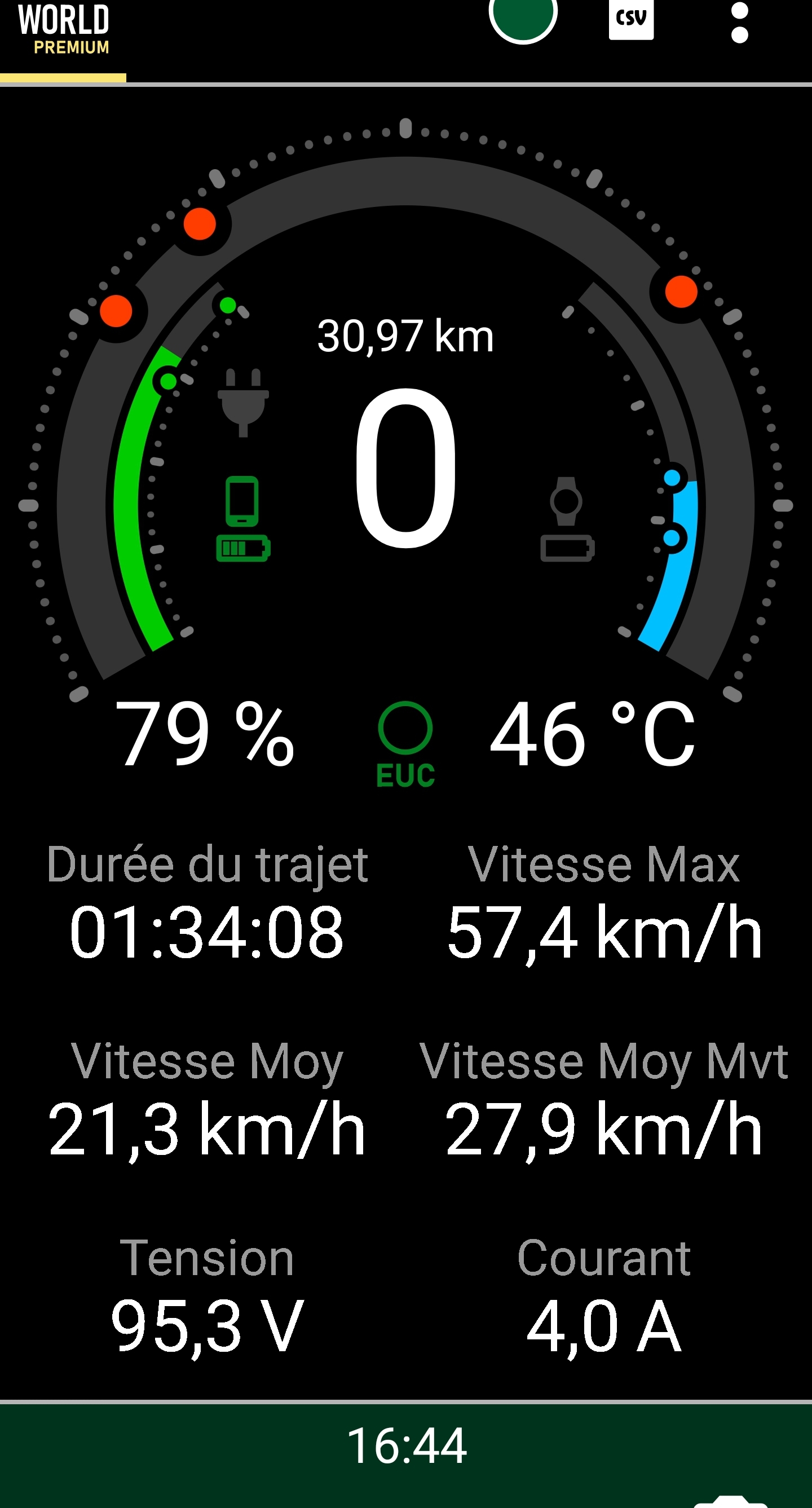Open the three-dot overflow menu

(x=739, y=21)
